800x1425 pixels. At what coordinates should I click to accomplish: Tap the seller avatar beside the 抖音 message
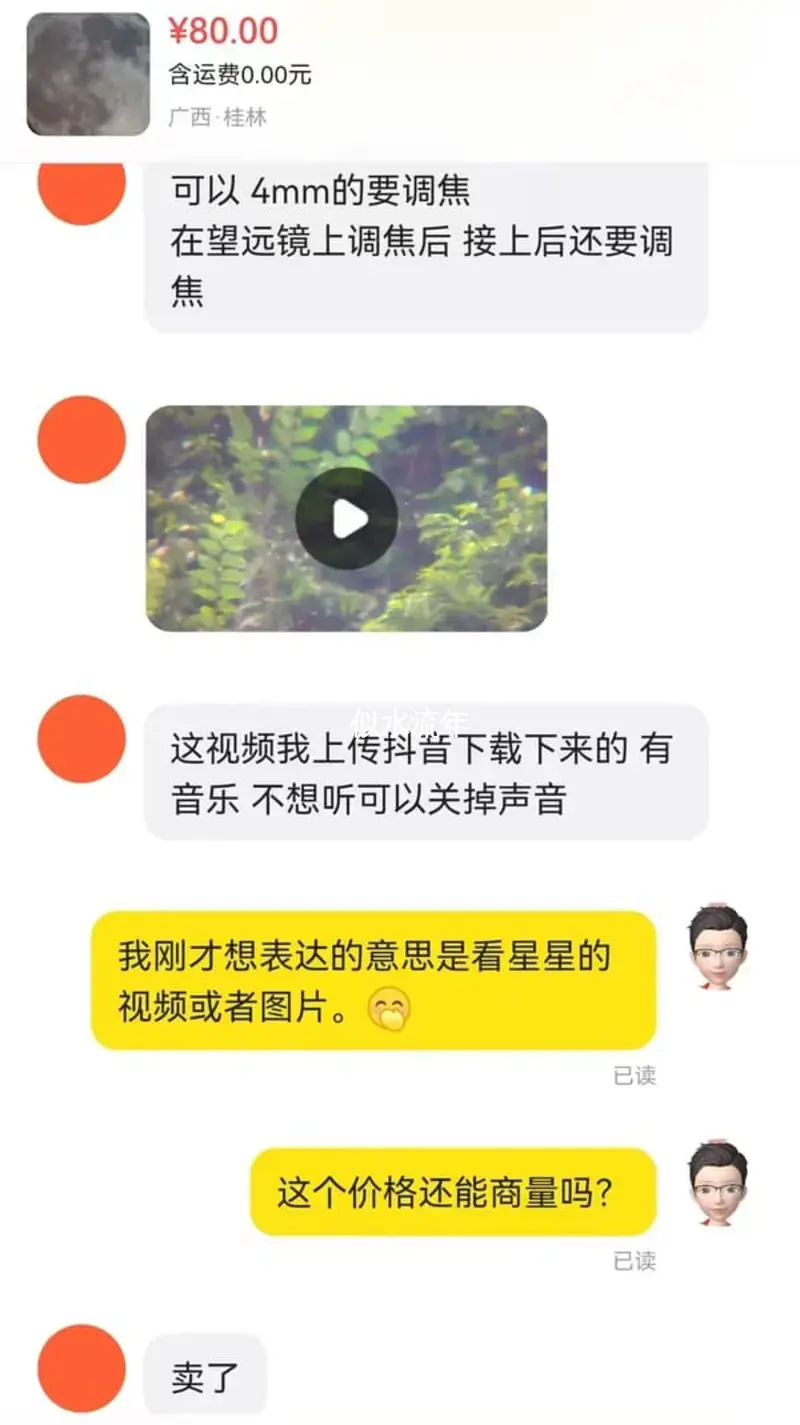click(x=80, y=740)
